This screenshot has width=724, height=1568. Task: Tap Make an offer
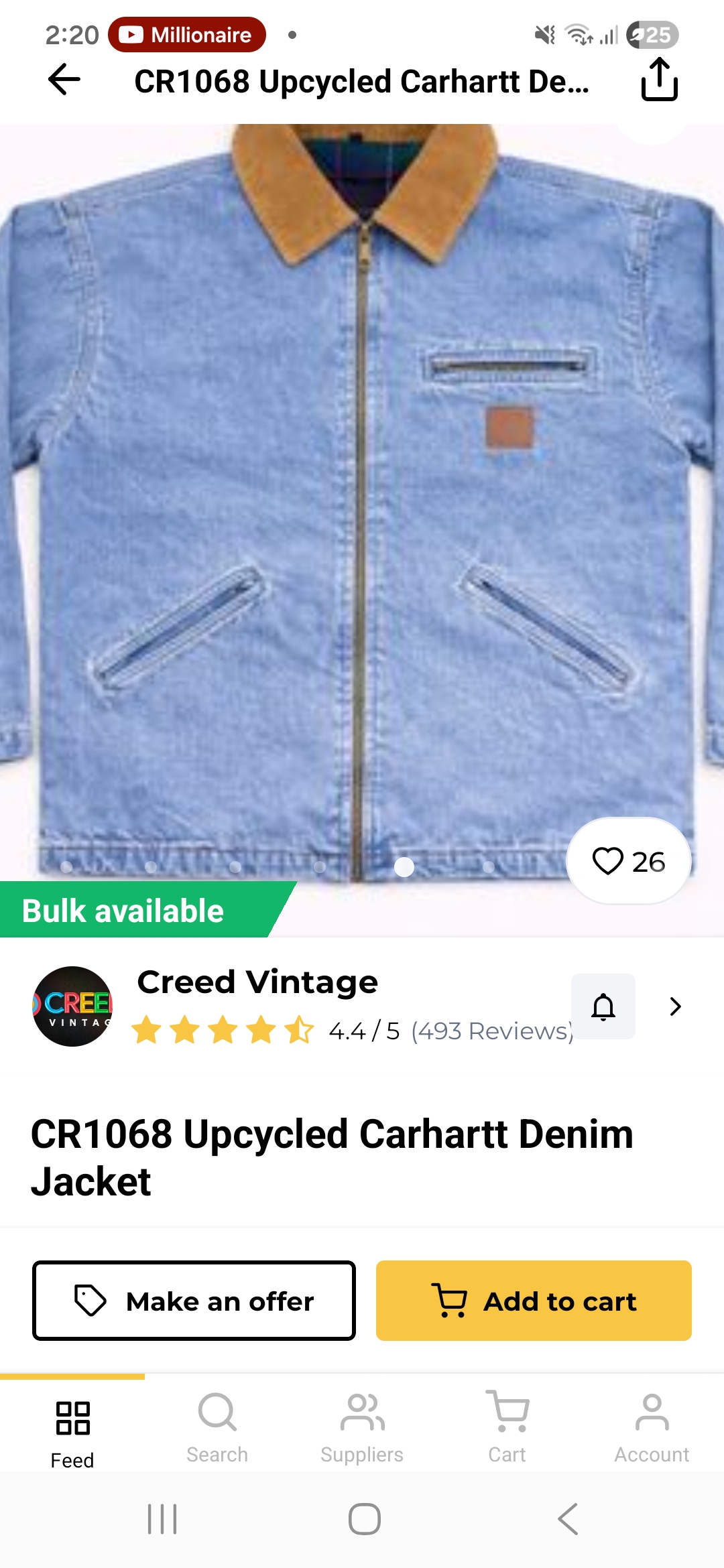pyautogui.click(x=194, y=1301)
